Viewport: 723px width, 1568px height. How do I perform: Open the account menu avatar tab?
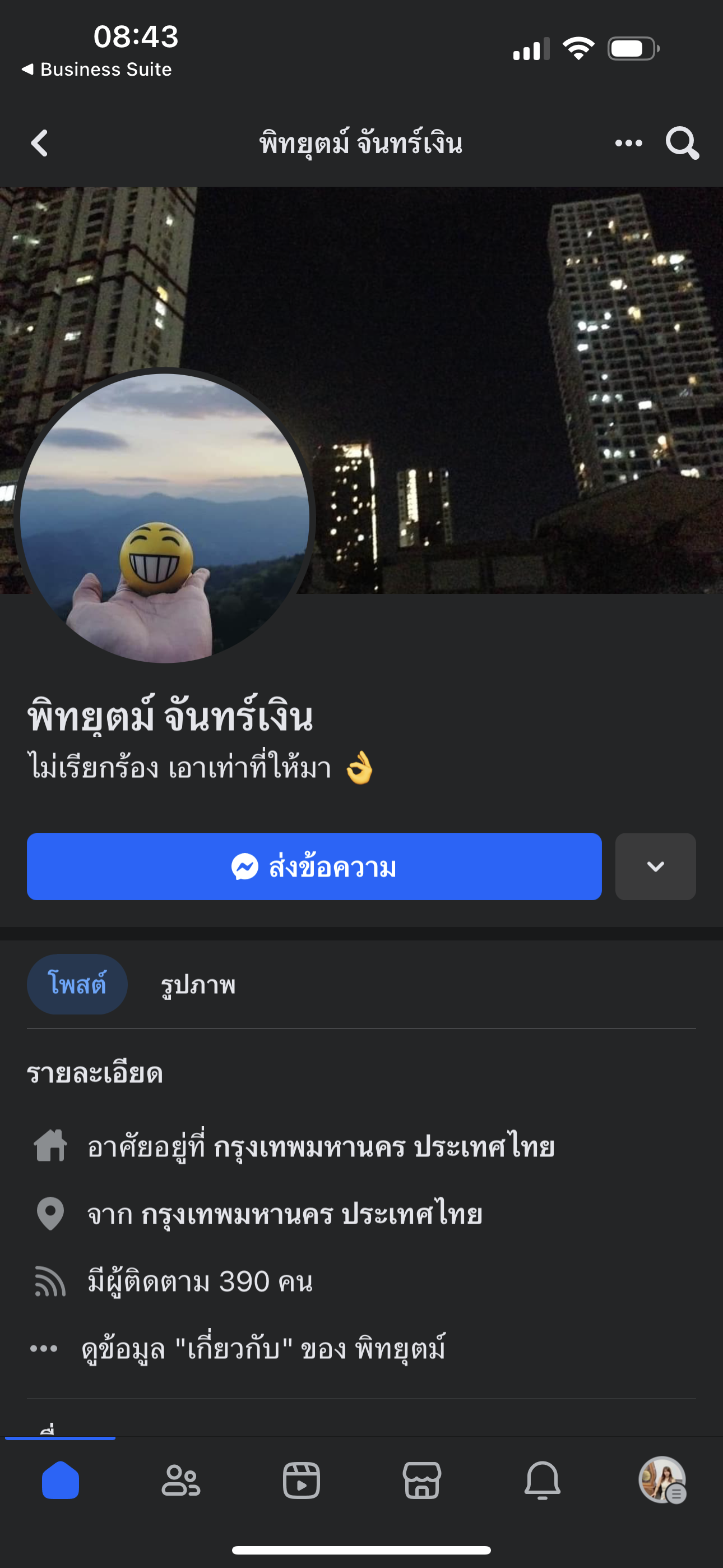point(662,1480)
